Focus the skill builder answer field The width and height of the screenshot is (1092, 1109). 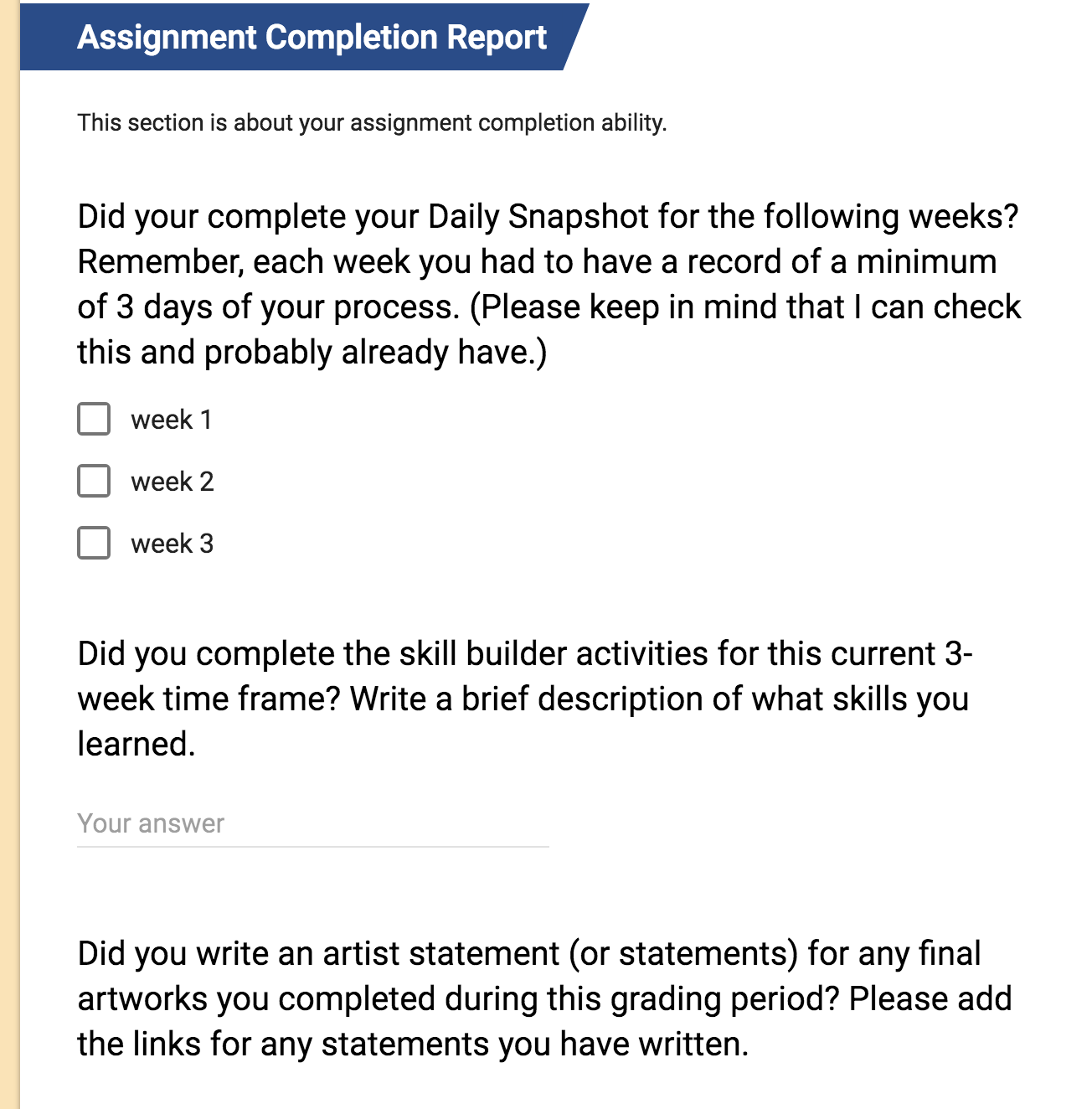tap(312, 824)
